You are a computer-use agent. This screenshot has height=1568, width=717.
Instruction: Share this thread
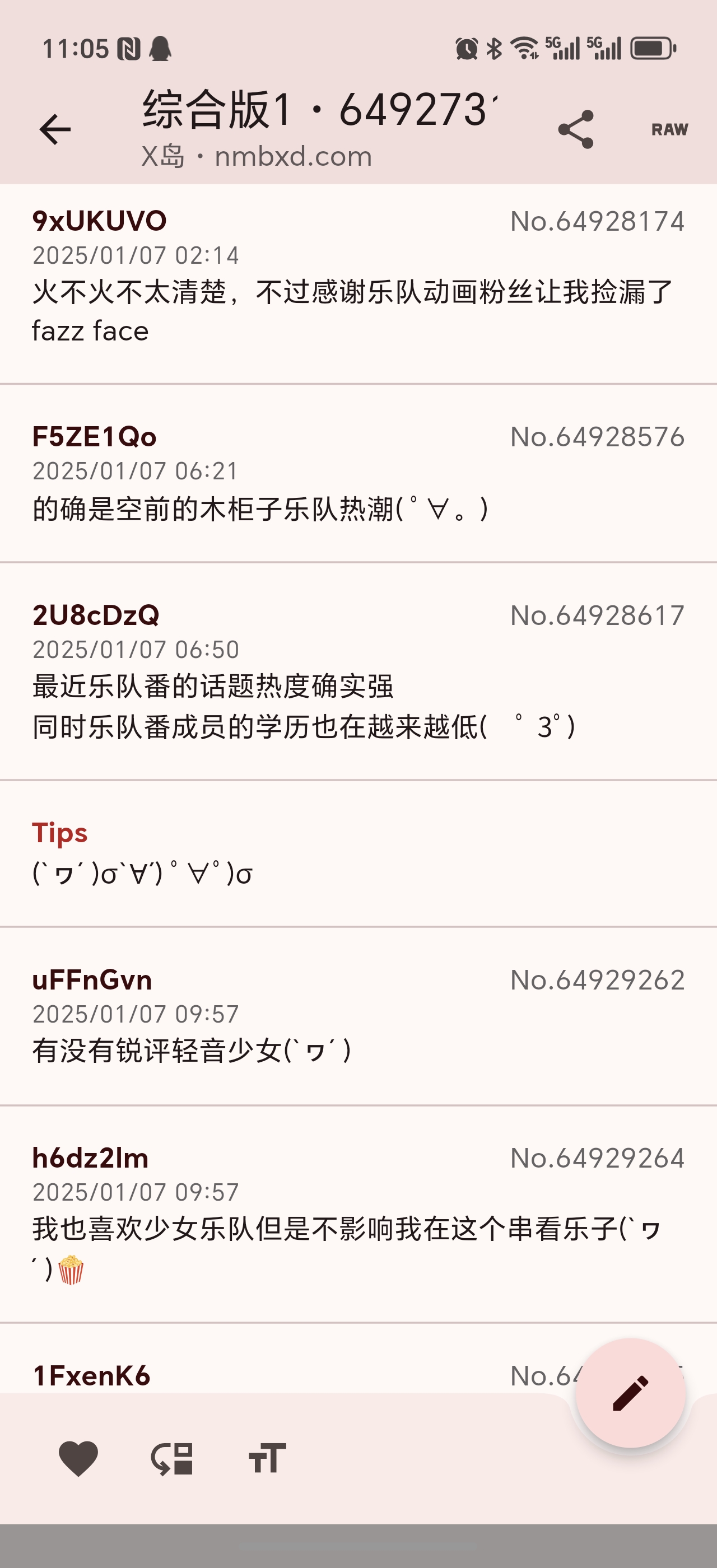(x=575, y=130)
